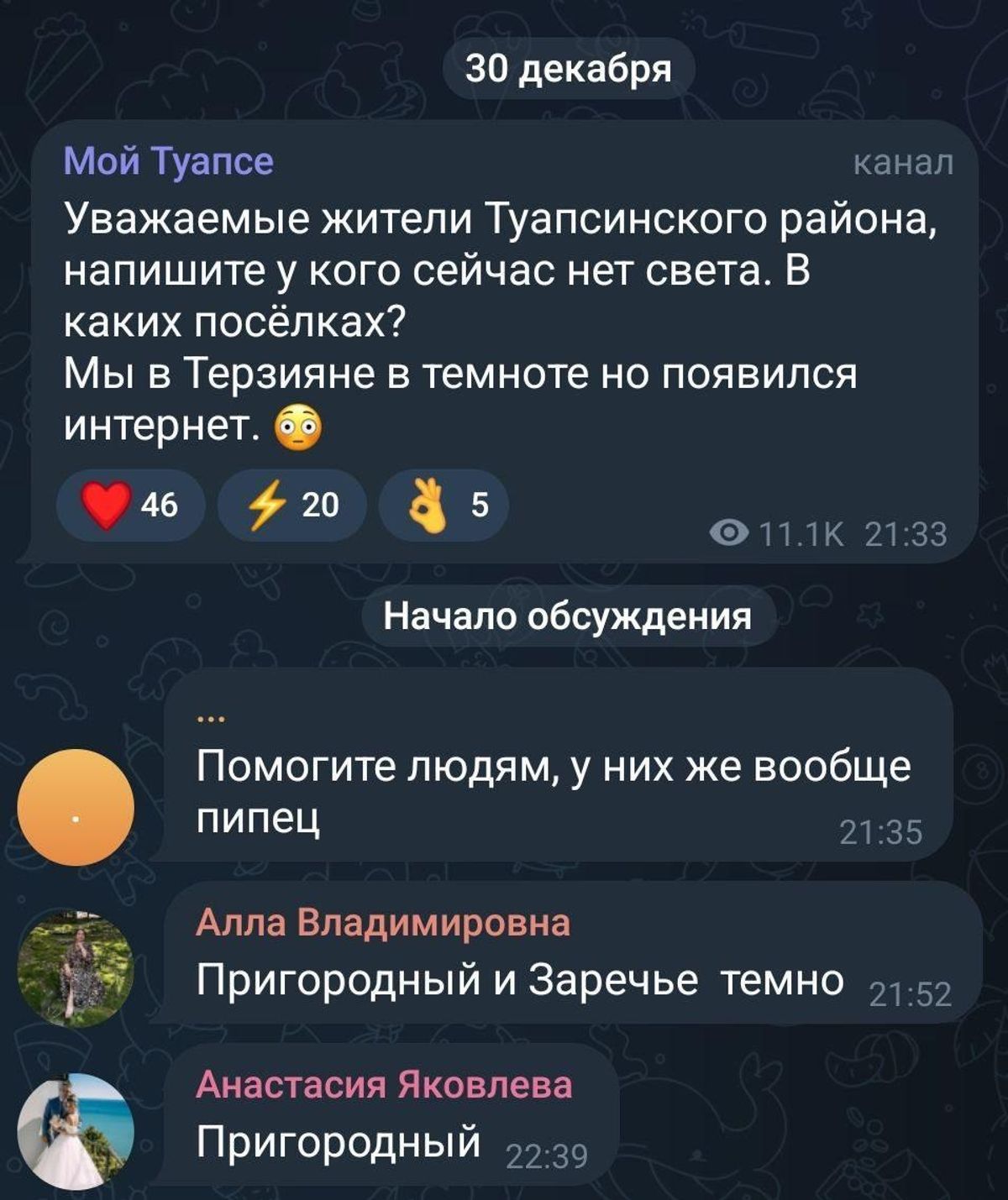React with the OK hand emoji
The width and height of the screenshot is (1008, 1200).
point(444,505)
